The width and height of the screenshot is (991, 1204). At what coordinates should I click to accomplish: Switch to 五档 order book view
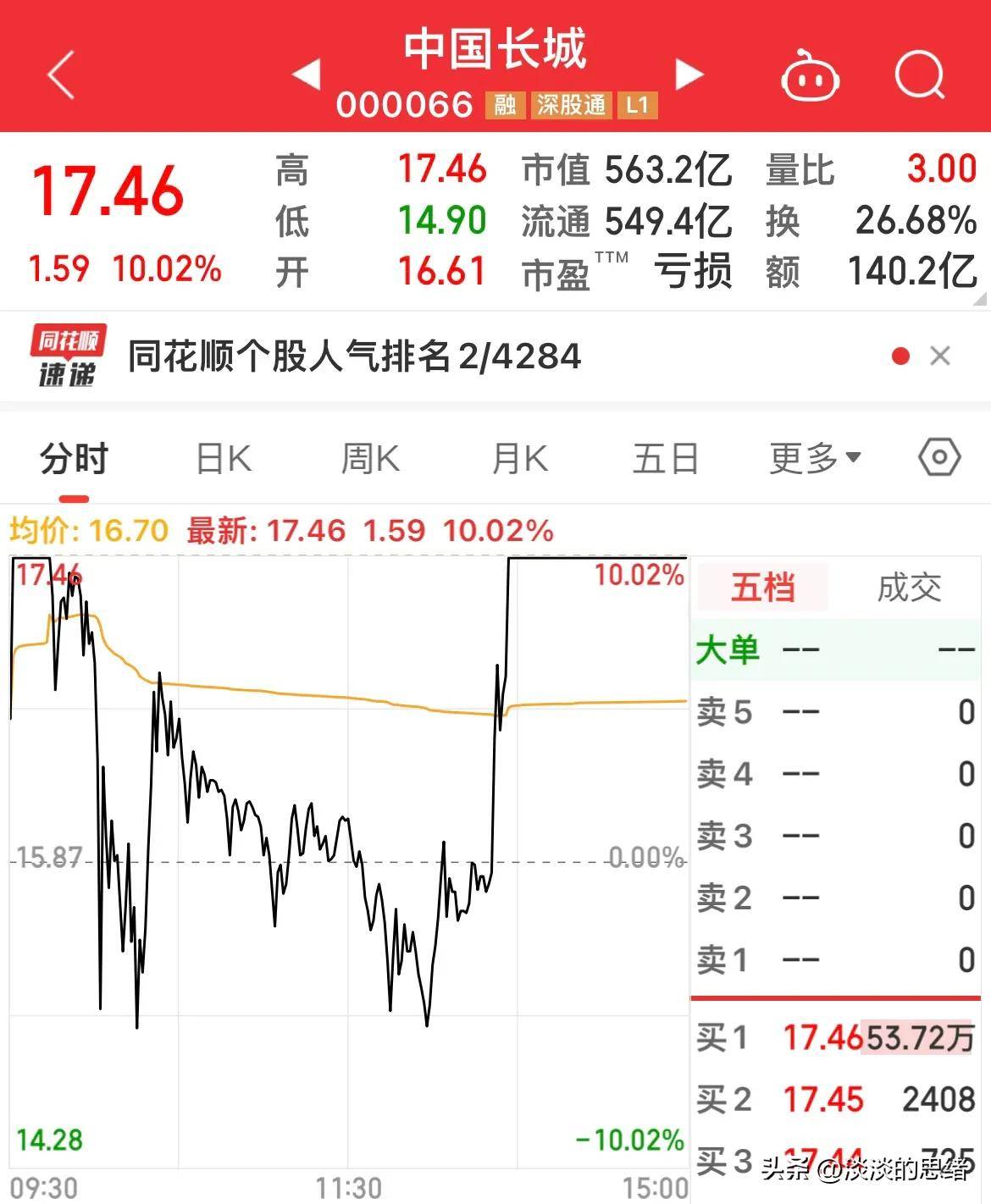[760, 584]
